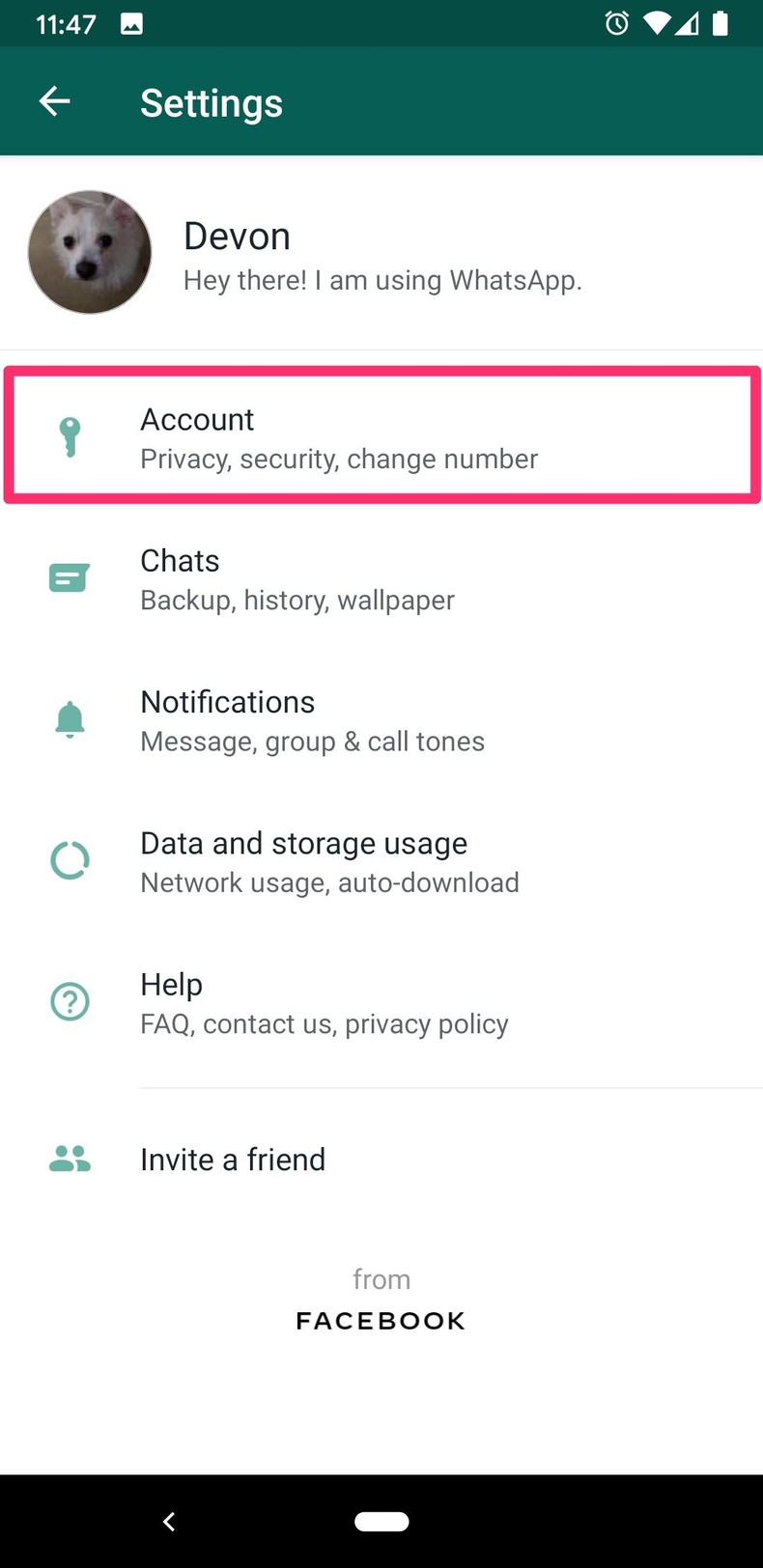The width and height of the screenshot is (763, 1568).
Task: Click the FACEBOOK branding text
Action: click(381, 1321)
